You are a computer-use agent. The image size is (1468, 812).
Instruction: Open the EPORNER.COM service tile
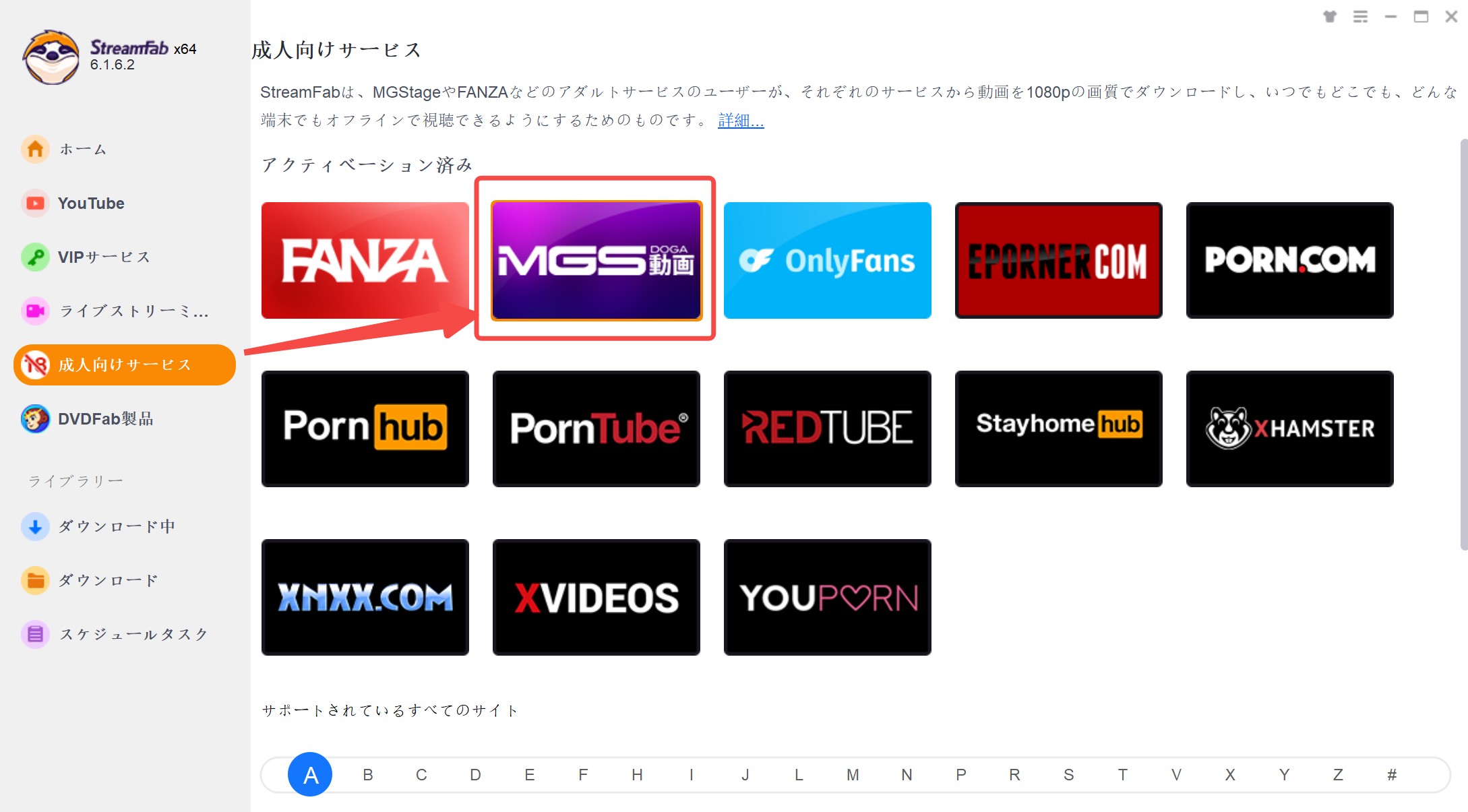[x=1058, y=260]
